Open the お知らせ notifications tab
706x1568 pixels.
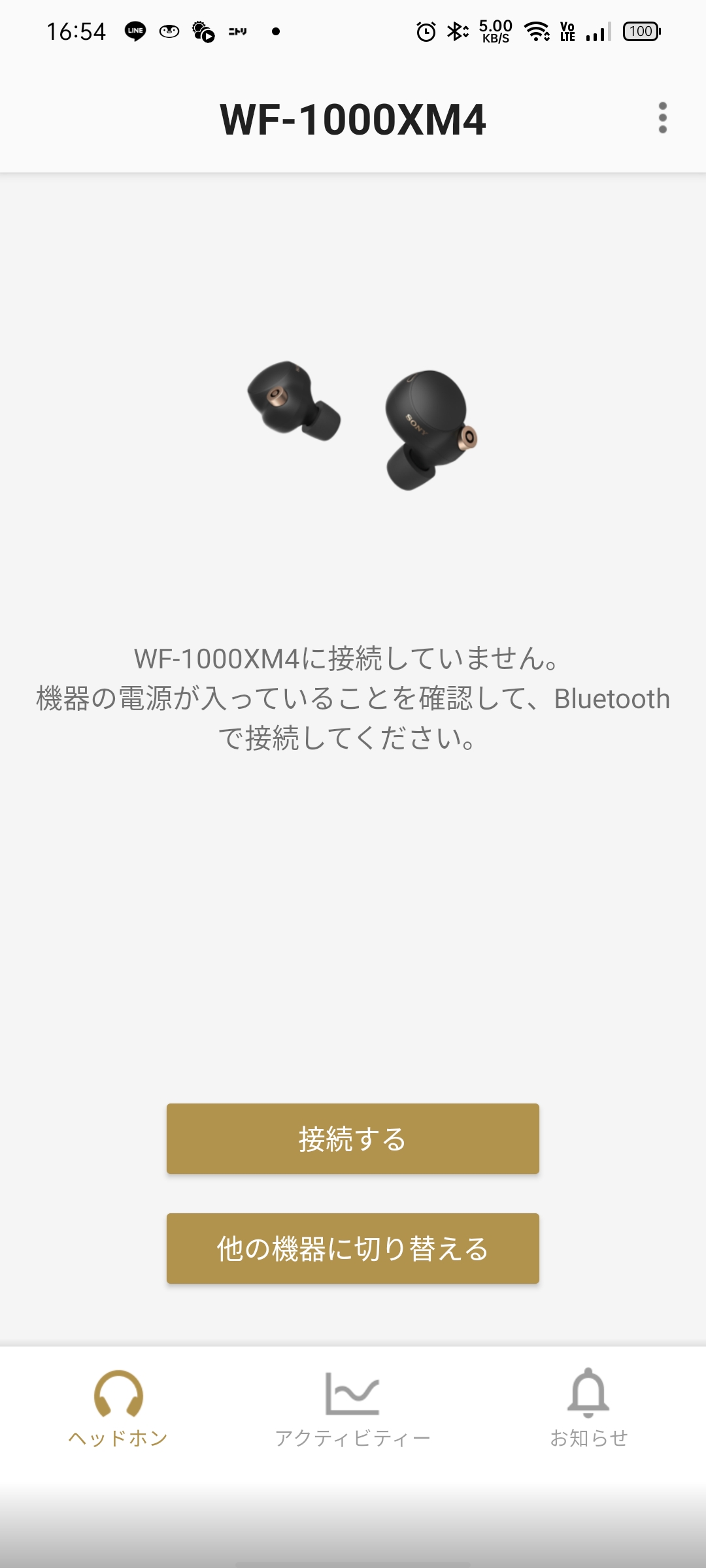point(588,1410)
